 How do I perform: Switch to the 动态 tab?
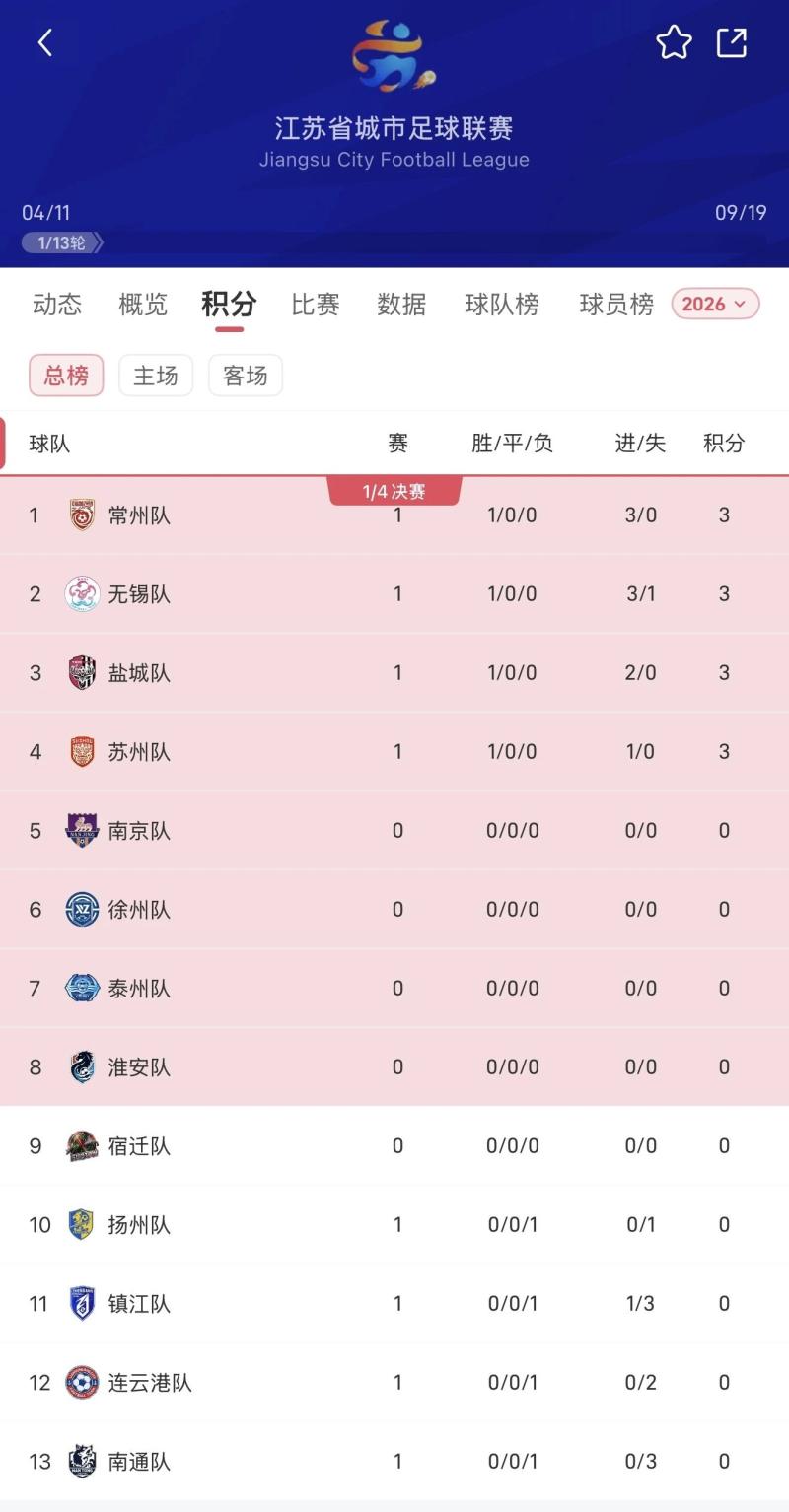coord(57,305)
